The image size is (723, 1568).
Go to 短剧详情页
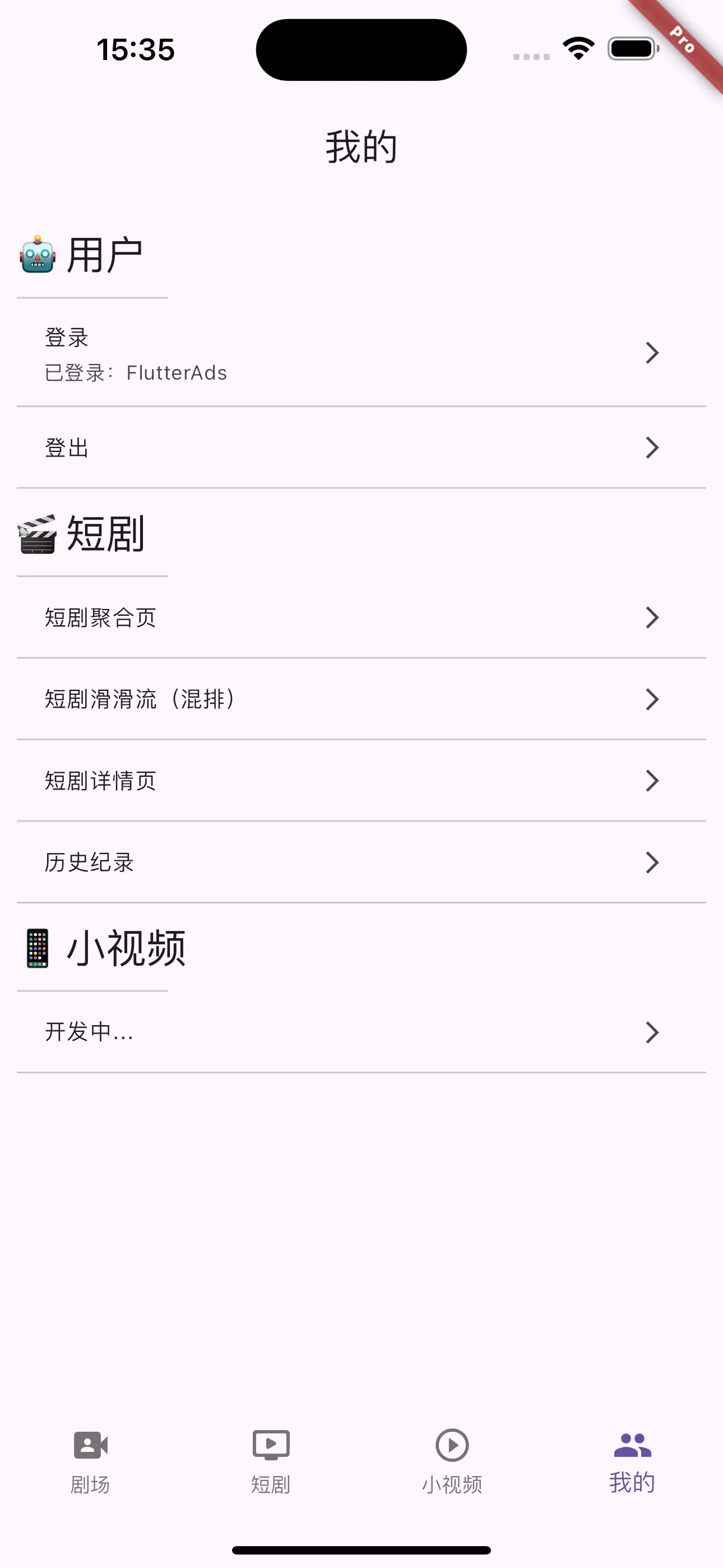361,780
